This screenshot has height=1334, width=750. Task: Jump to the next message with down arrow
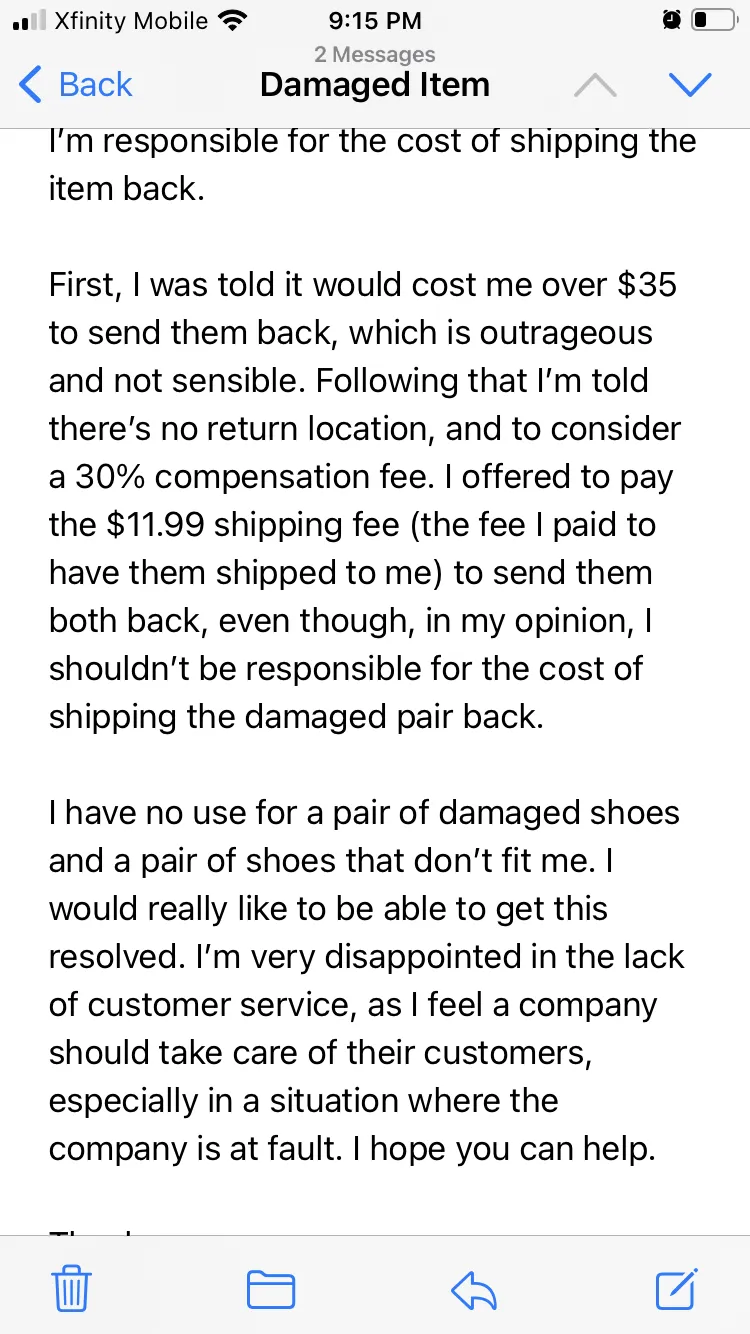[x=689, y=85]
